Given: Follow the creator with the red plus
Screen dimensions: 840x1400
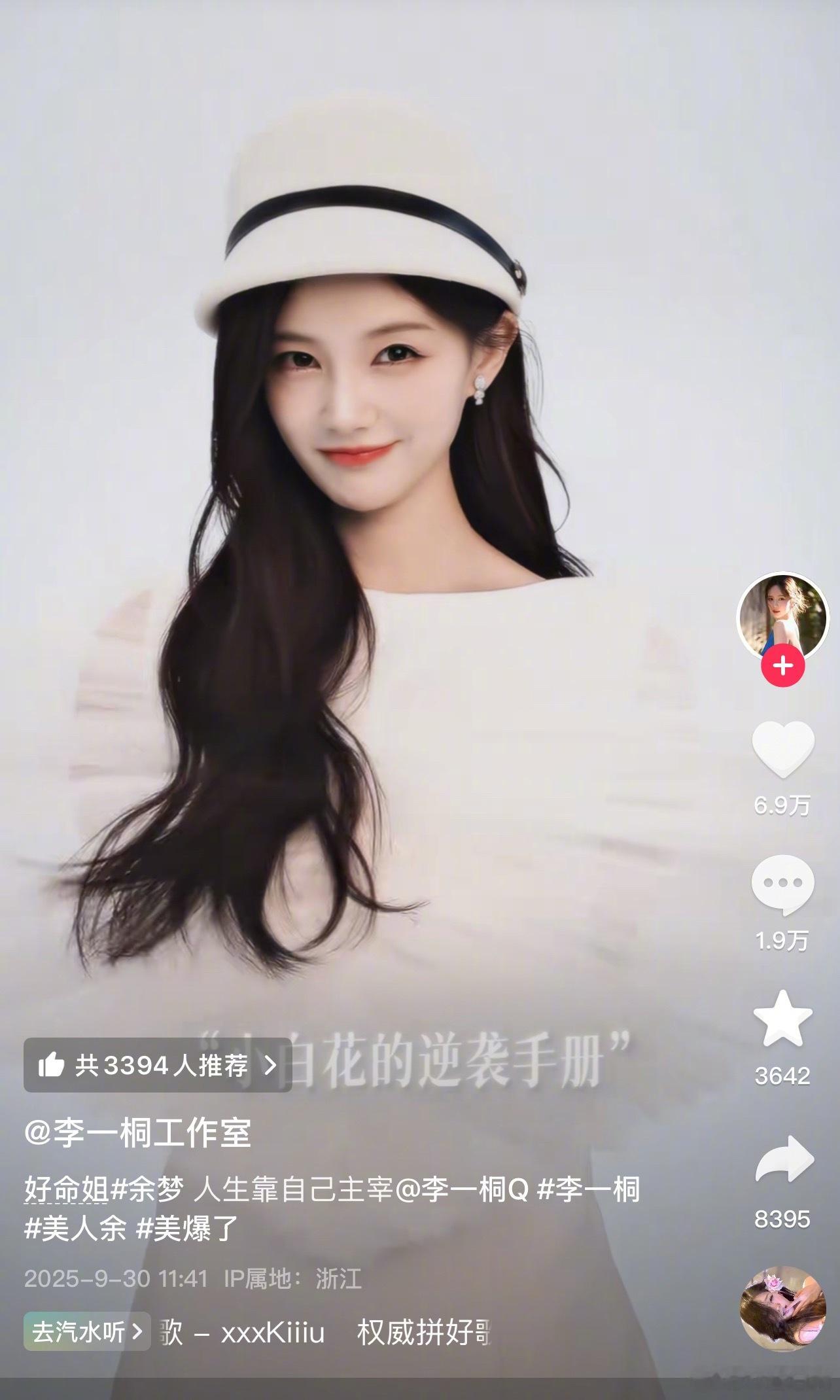Looking at the screenshot, I should [783, 666].
